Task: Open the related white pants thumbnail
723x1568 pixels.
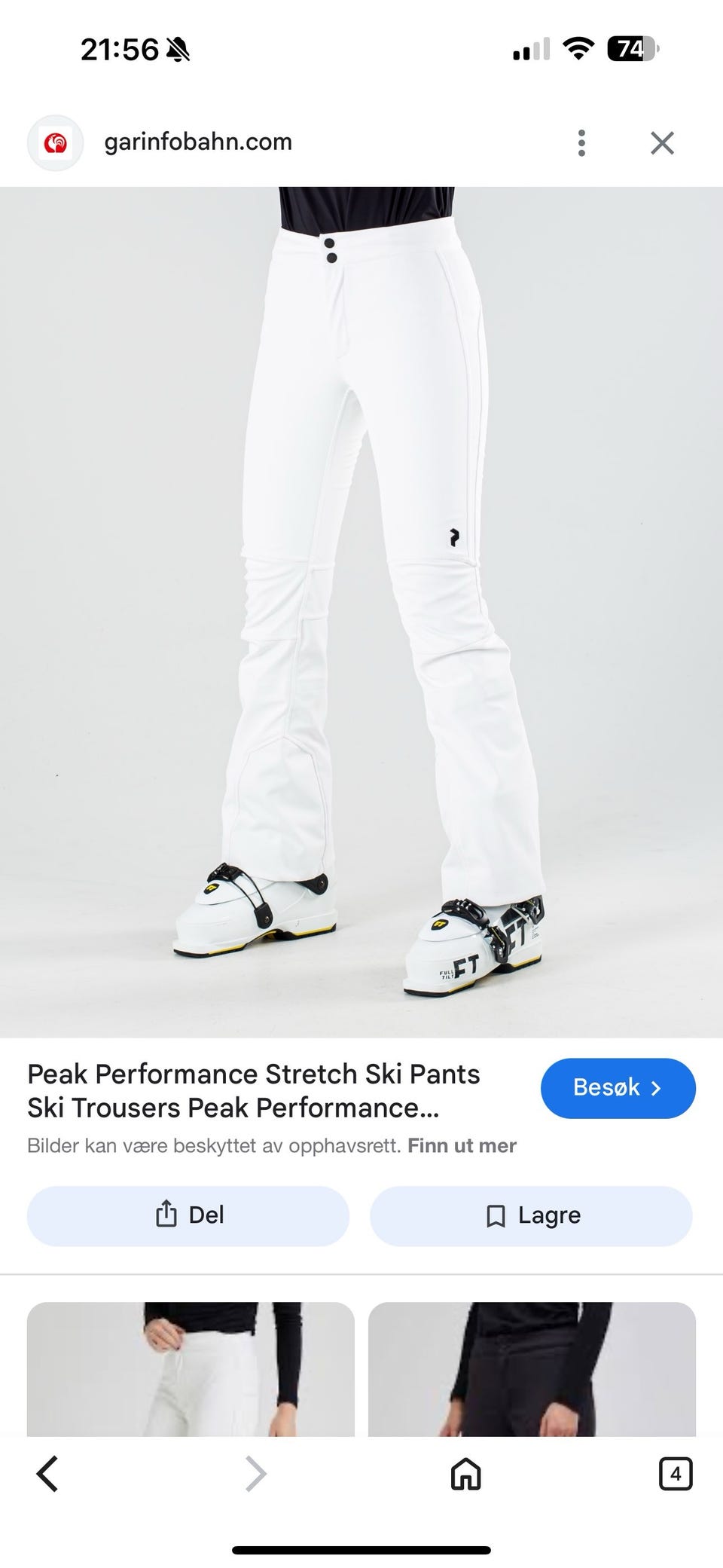Action: [x=191, y=1368]
